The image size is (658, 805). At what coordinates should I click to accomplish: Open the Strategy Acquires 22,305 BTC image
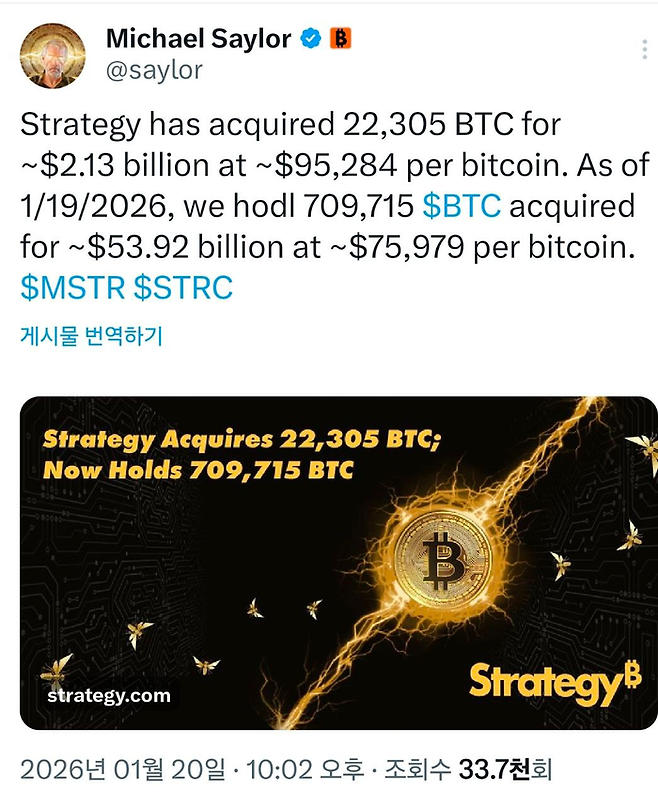[338, 562]
